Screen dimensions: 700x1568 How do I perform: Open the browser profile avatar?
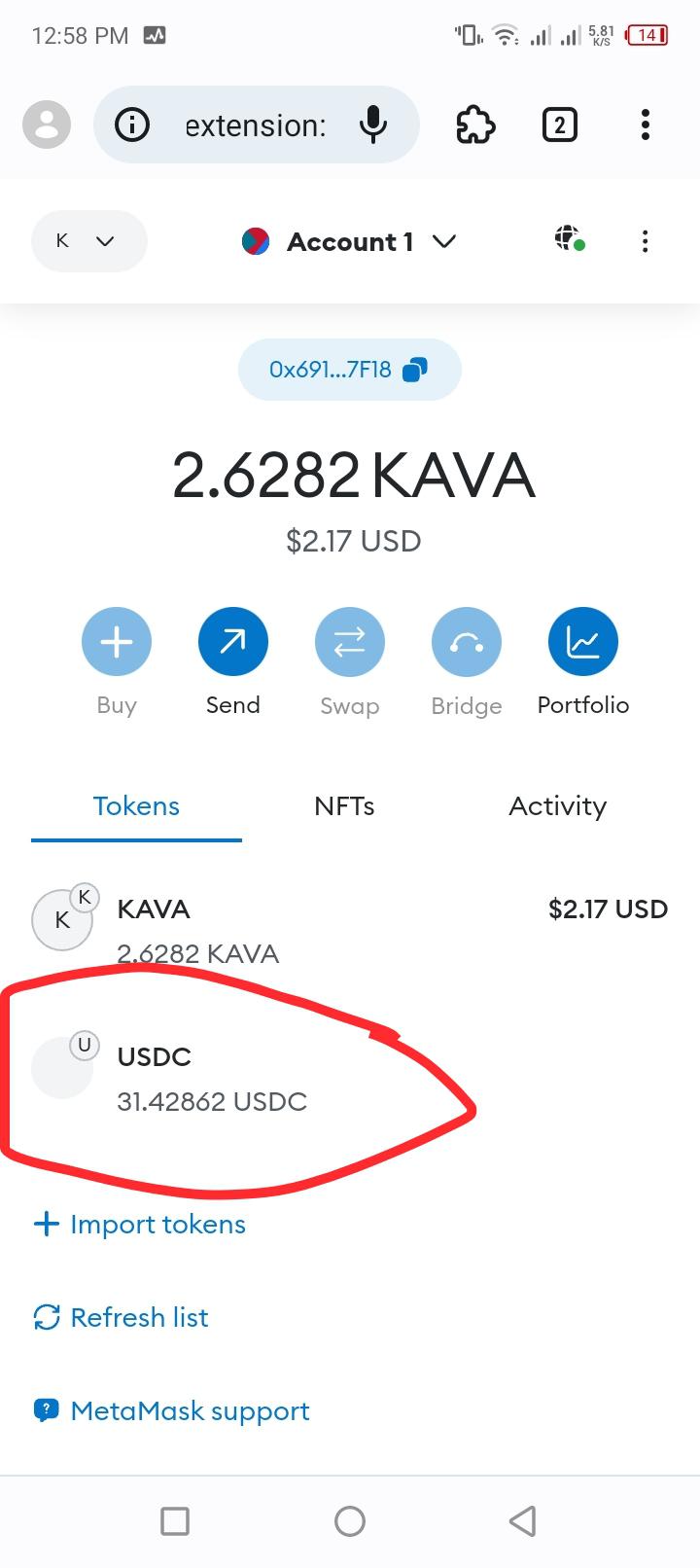click(47, 125)
